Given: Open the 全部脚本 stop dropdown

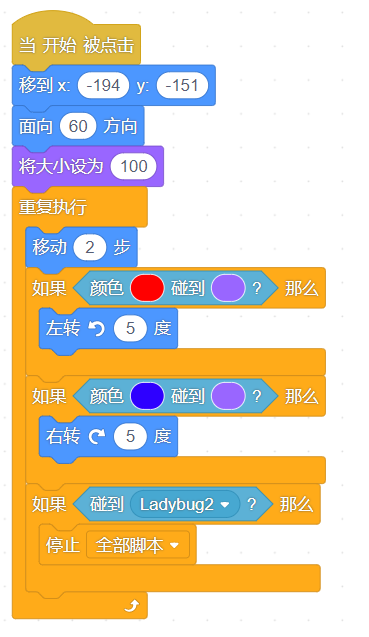Looking at the screenshot, I should coord(138,545).
